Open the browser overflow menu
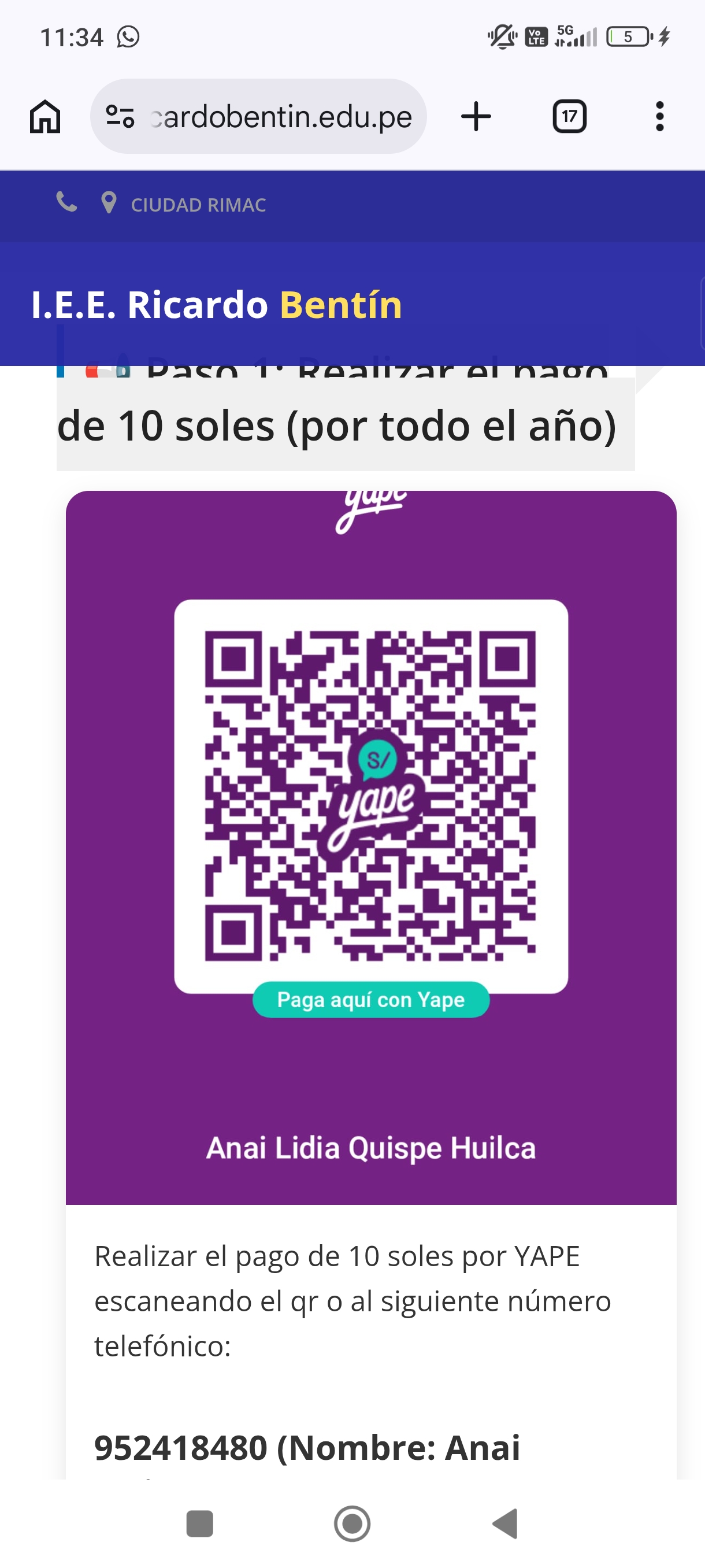 pos(659,116)
